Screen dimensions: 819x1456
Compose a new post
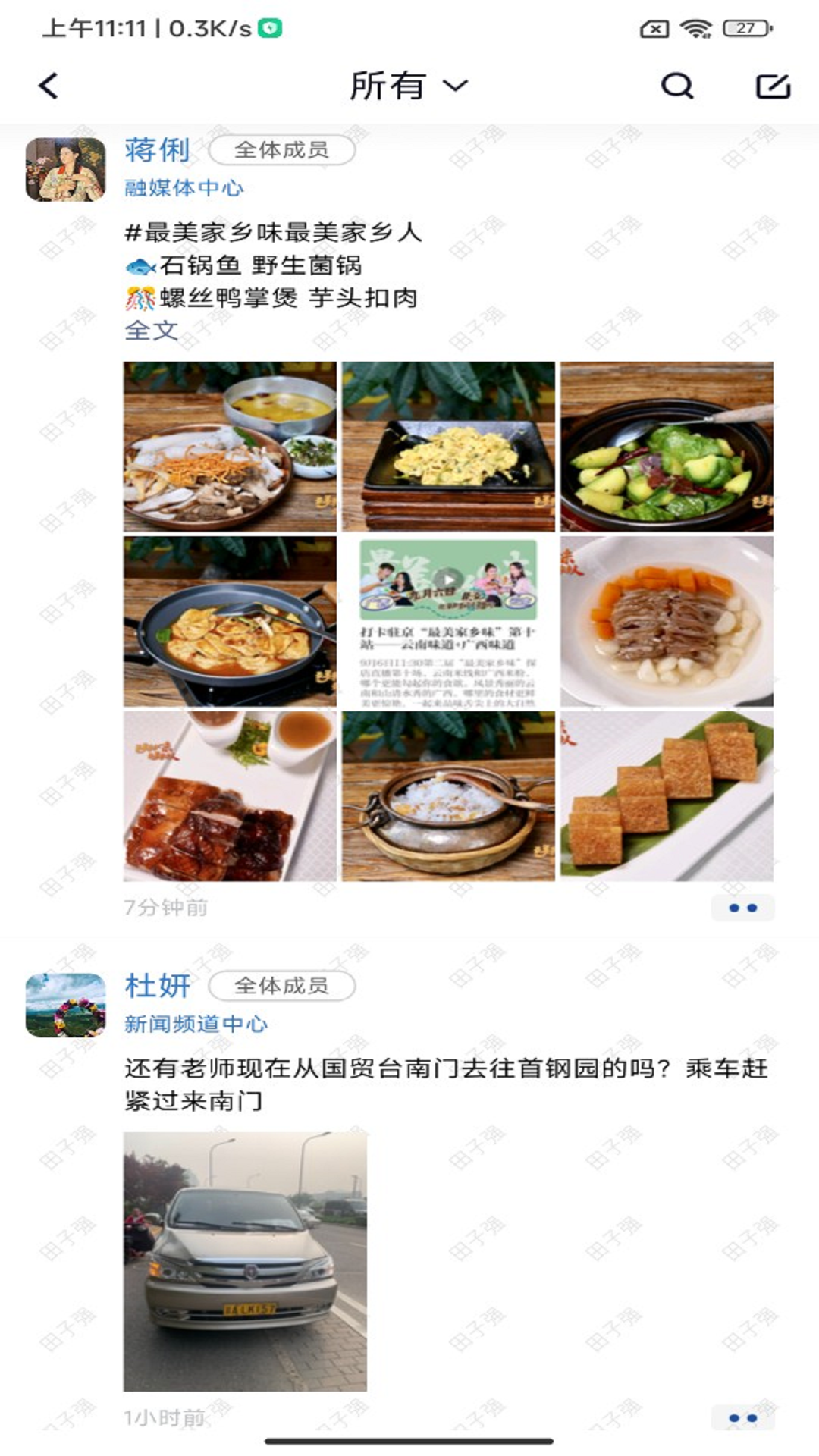(x=773, y=86)
